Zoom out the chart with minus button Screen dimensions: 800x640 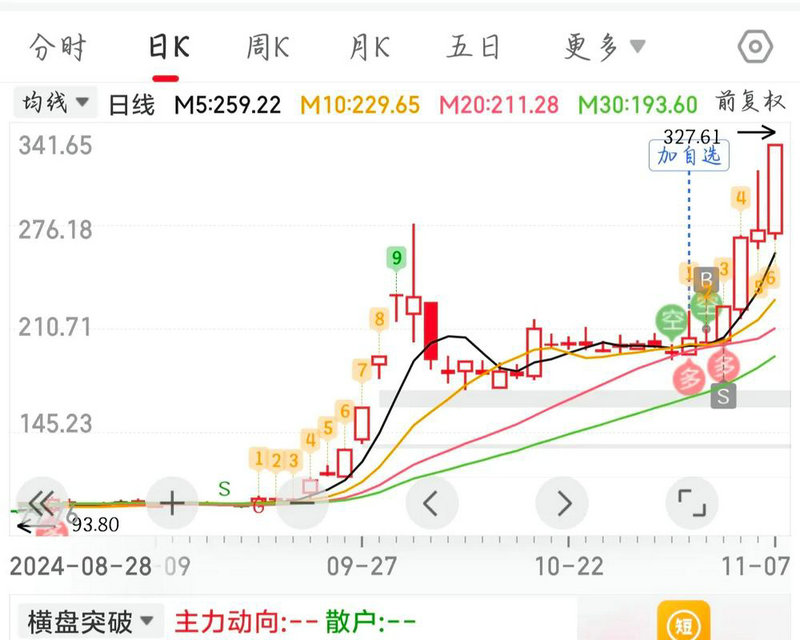pyautogui.click(x=302, y=502)
